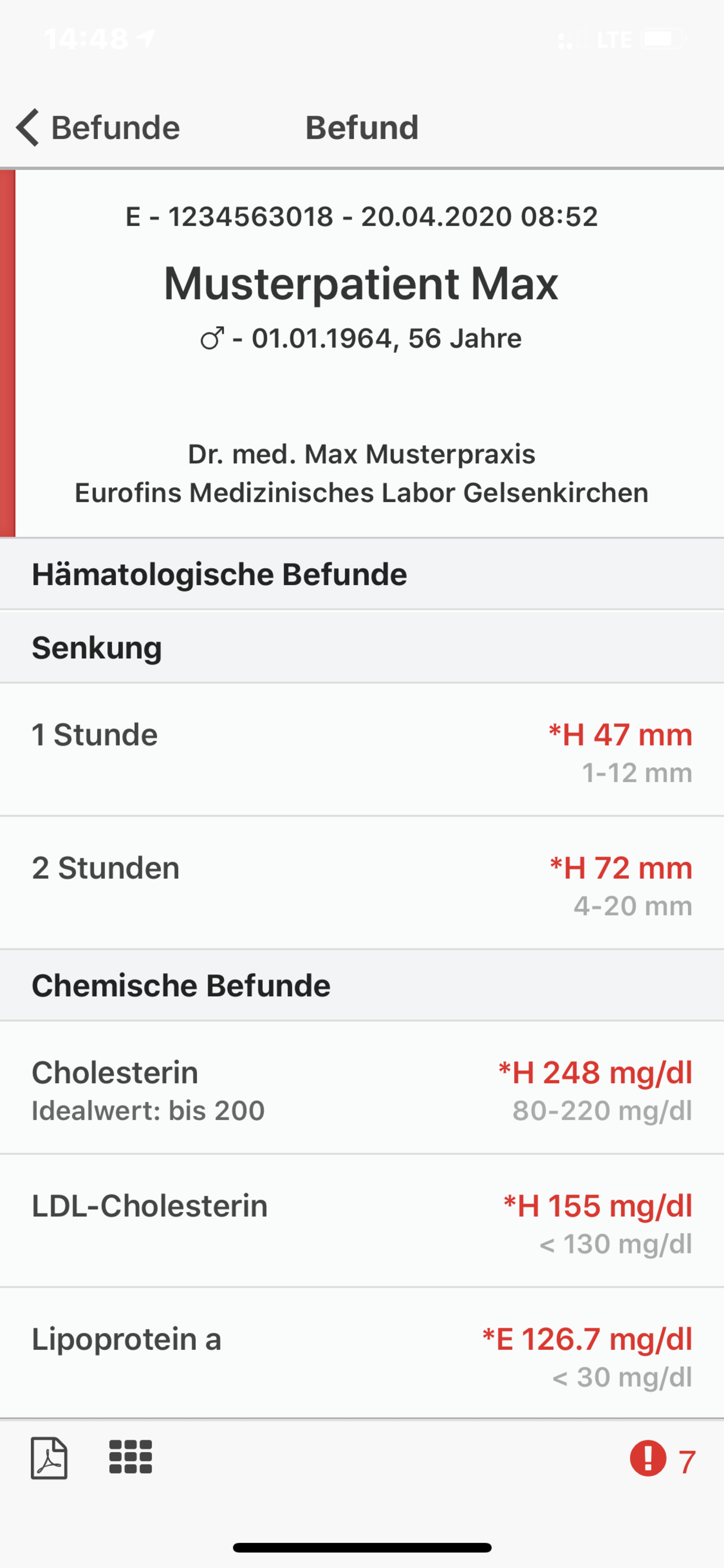
Task: View Cholesterin result details
Action: (x=362, y=1088)
